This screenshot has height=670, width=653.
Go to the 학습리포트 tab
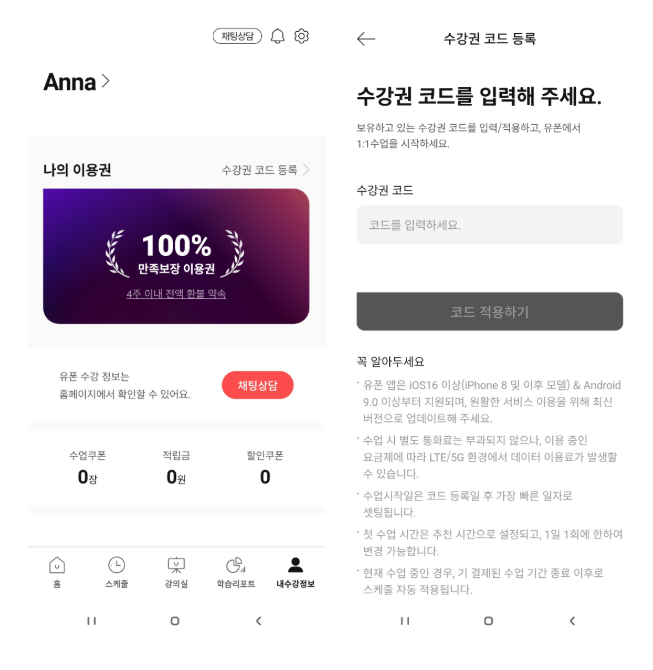coord(235,572)
